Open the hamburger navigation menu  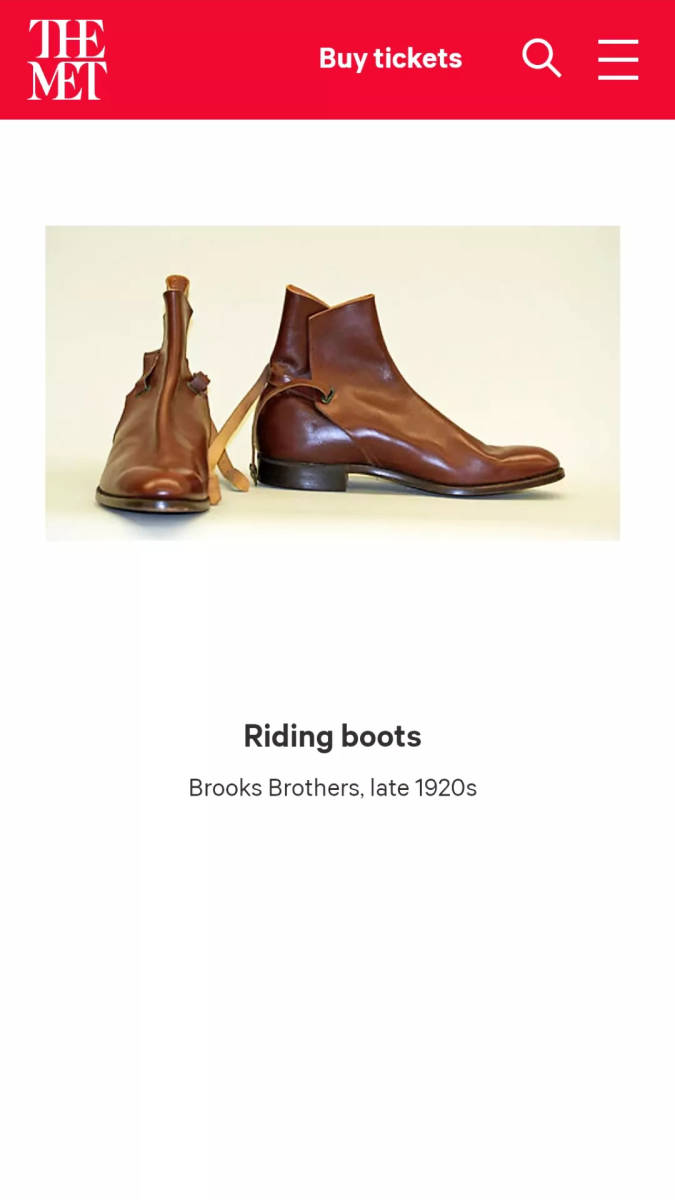coord(618,59)
